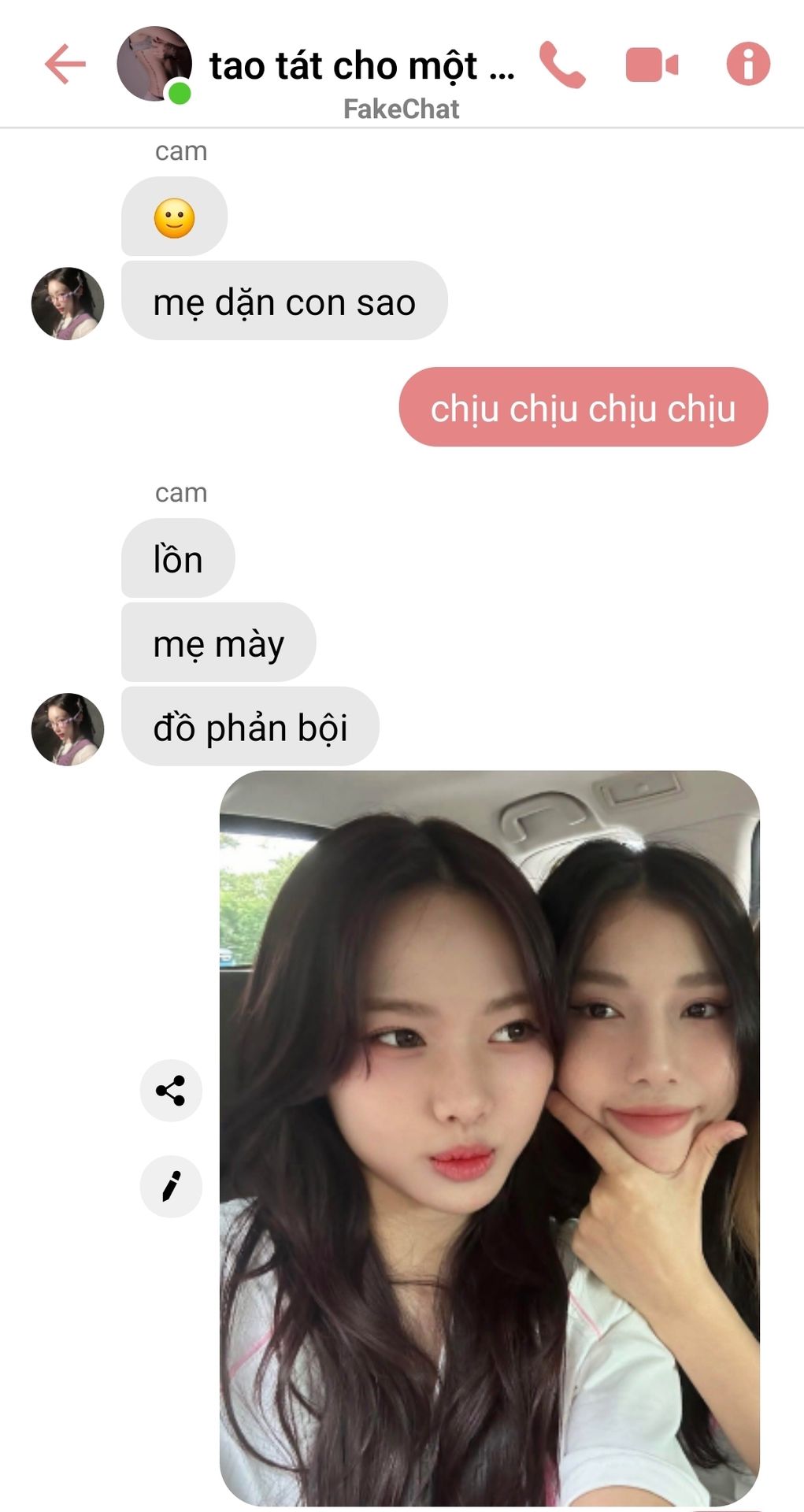Screen dimensions: 804x1512
Task: Open the group chat profile picture
Action: click(154, 64)
